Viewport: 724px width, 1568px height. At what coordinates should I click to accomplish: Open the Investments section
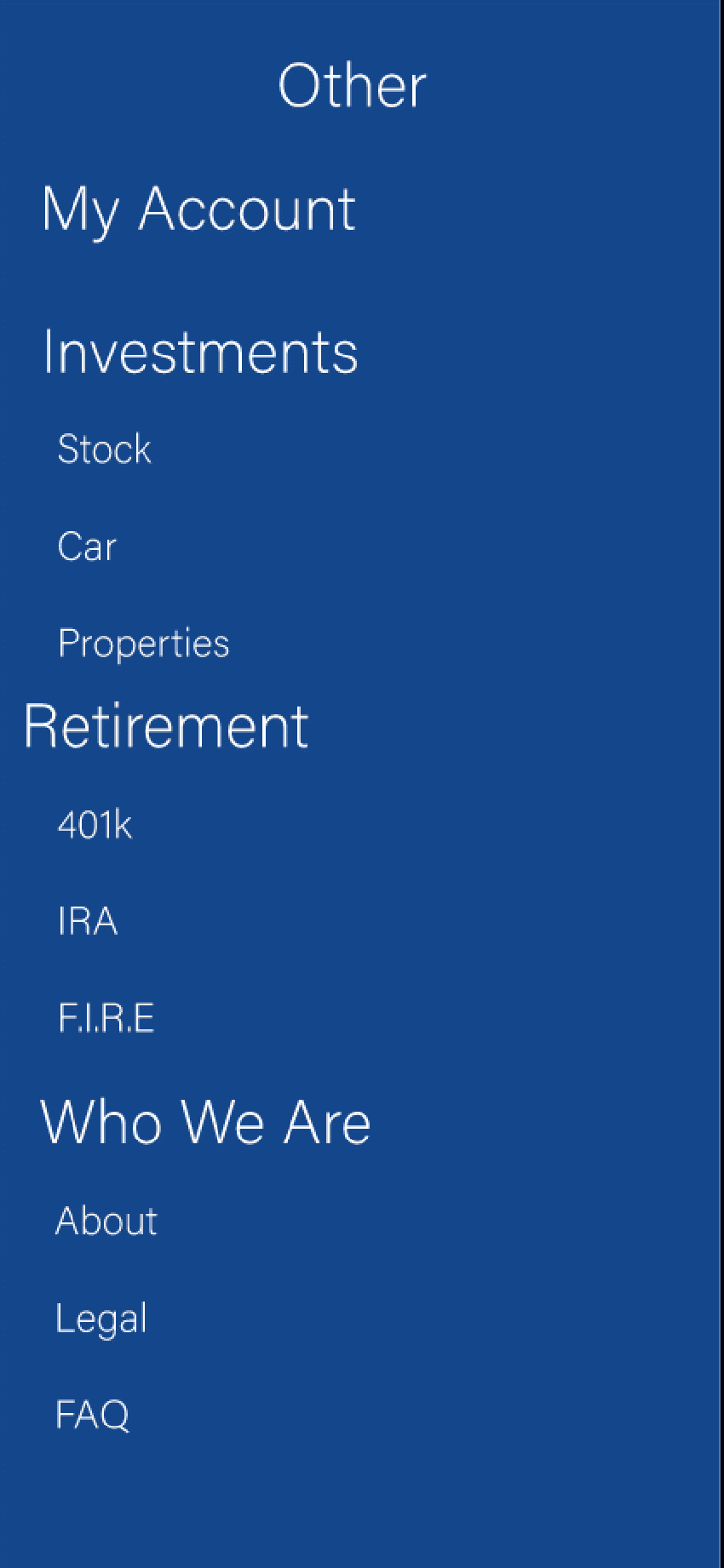[x=200, y=352]
